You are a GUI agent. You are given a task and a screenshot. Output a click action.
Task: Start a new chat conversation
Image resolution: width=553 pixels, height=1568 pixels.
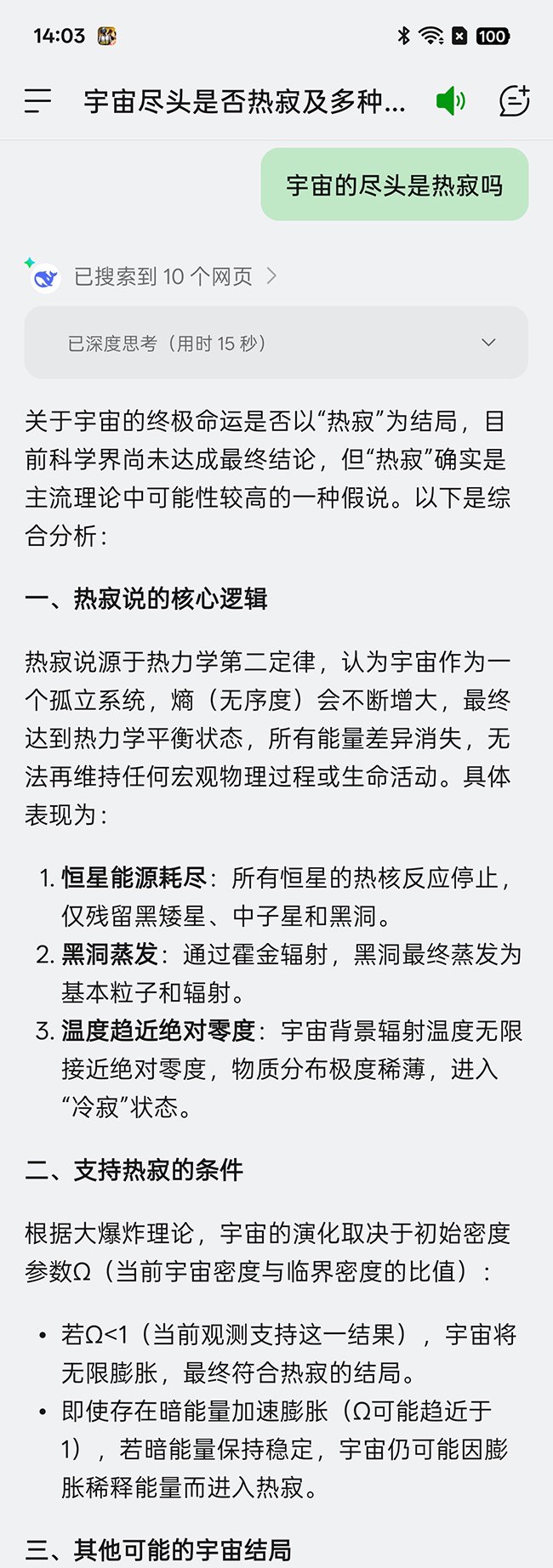point(514,101)
